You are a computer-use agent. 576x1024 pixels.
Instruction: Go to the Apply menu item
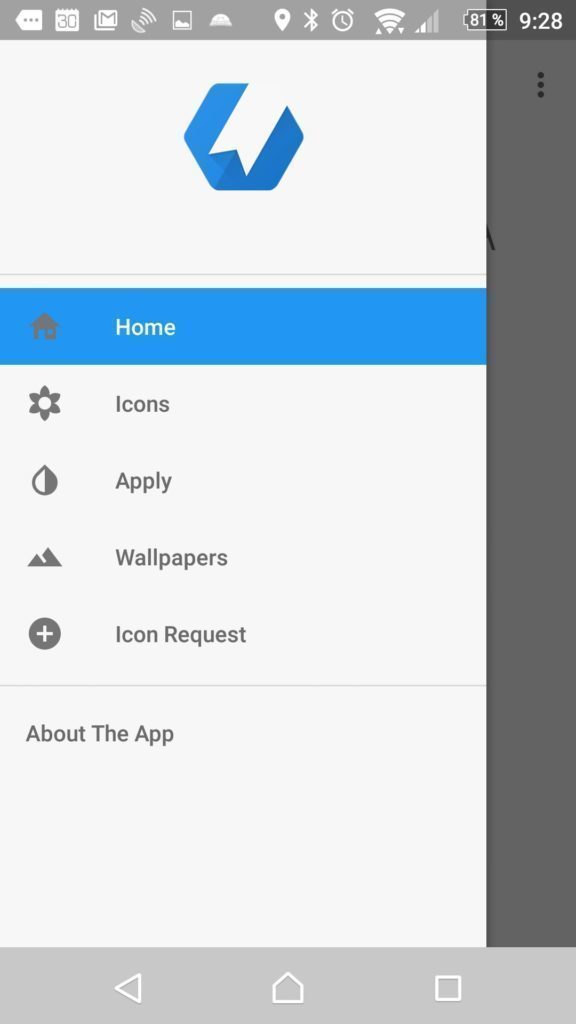pos(243,481)
